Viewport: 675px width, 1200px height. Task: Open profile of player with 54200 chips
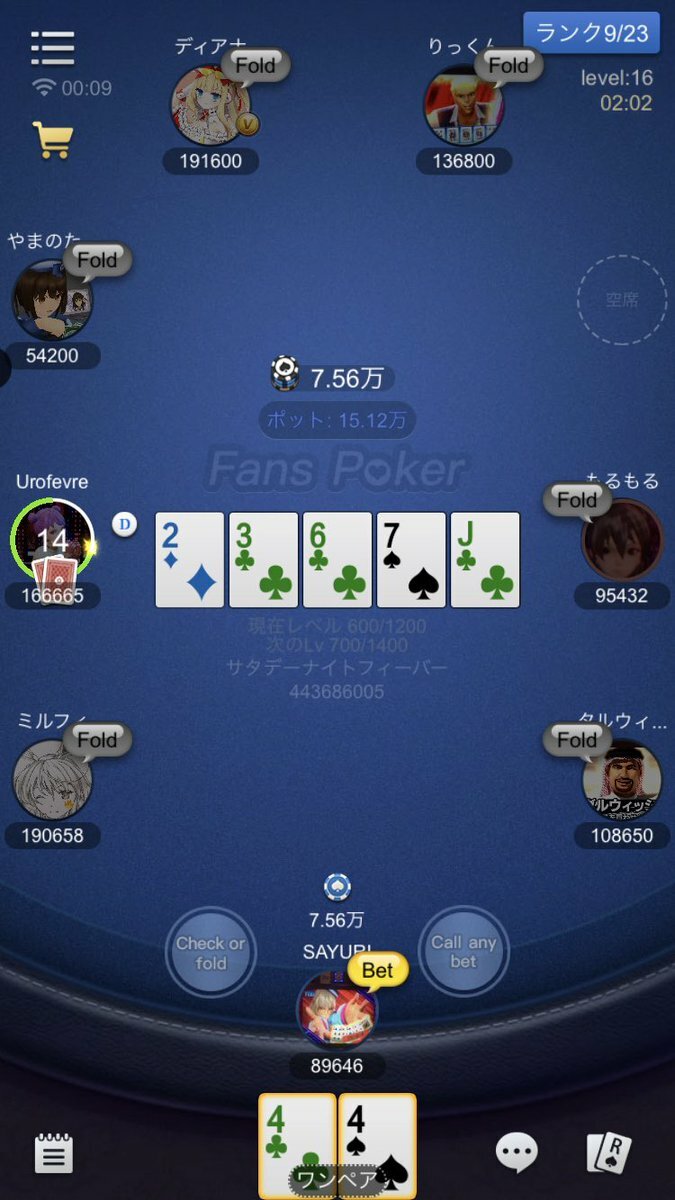pos(52,300)
